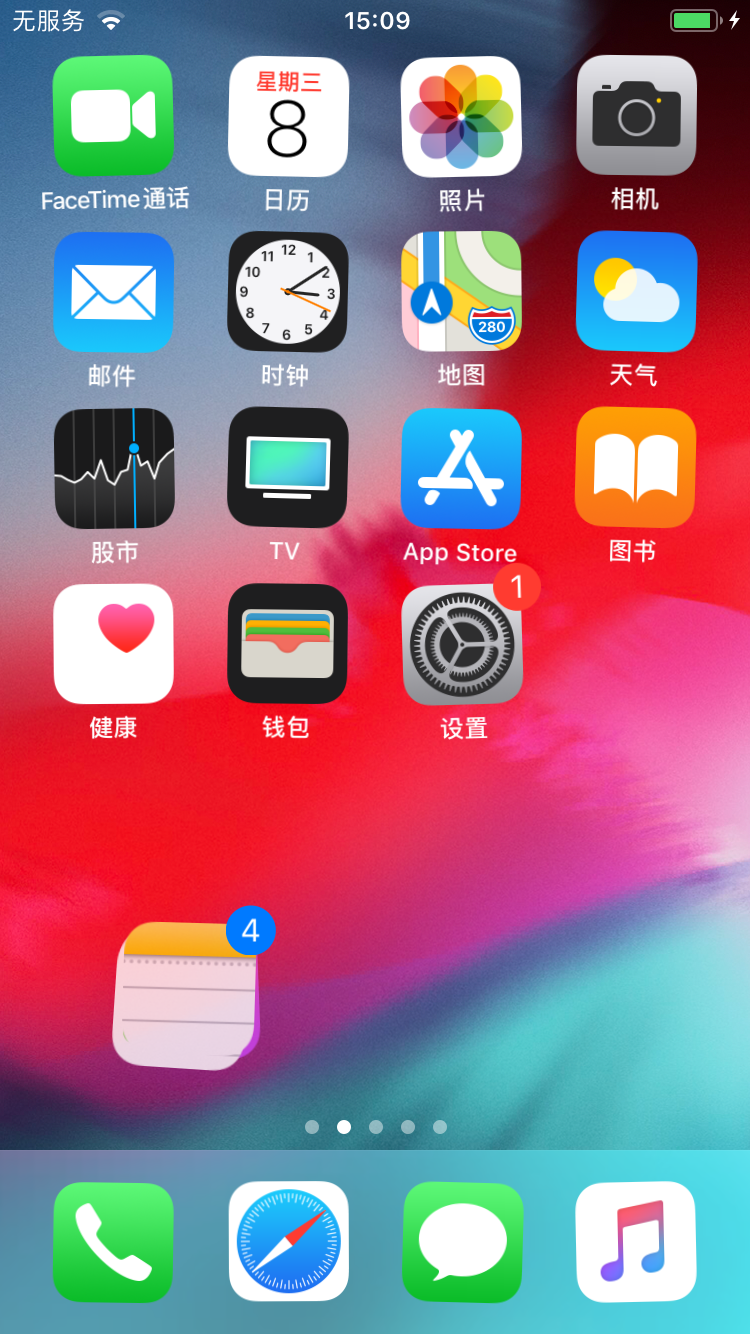This screenshot has width=750, height=1334.
Task: Launch the TV app
Action: 287,468
